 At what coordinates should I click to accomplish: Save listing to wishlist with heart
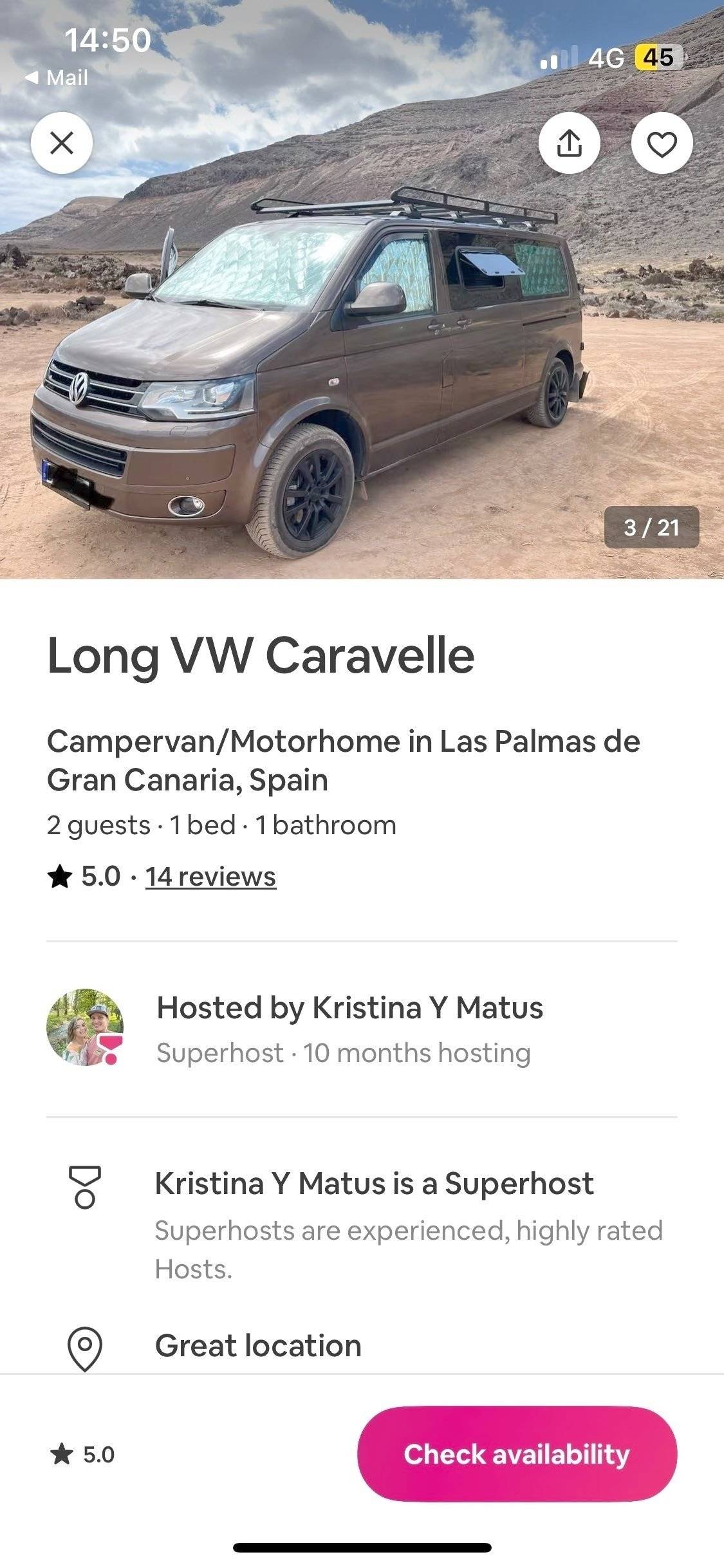662,143
